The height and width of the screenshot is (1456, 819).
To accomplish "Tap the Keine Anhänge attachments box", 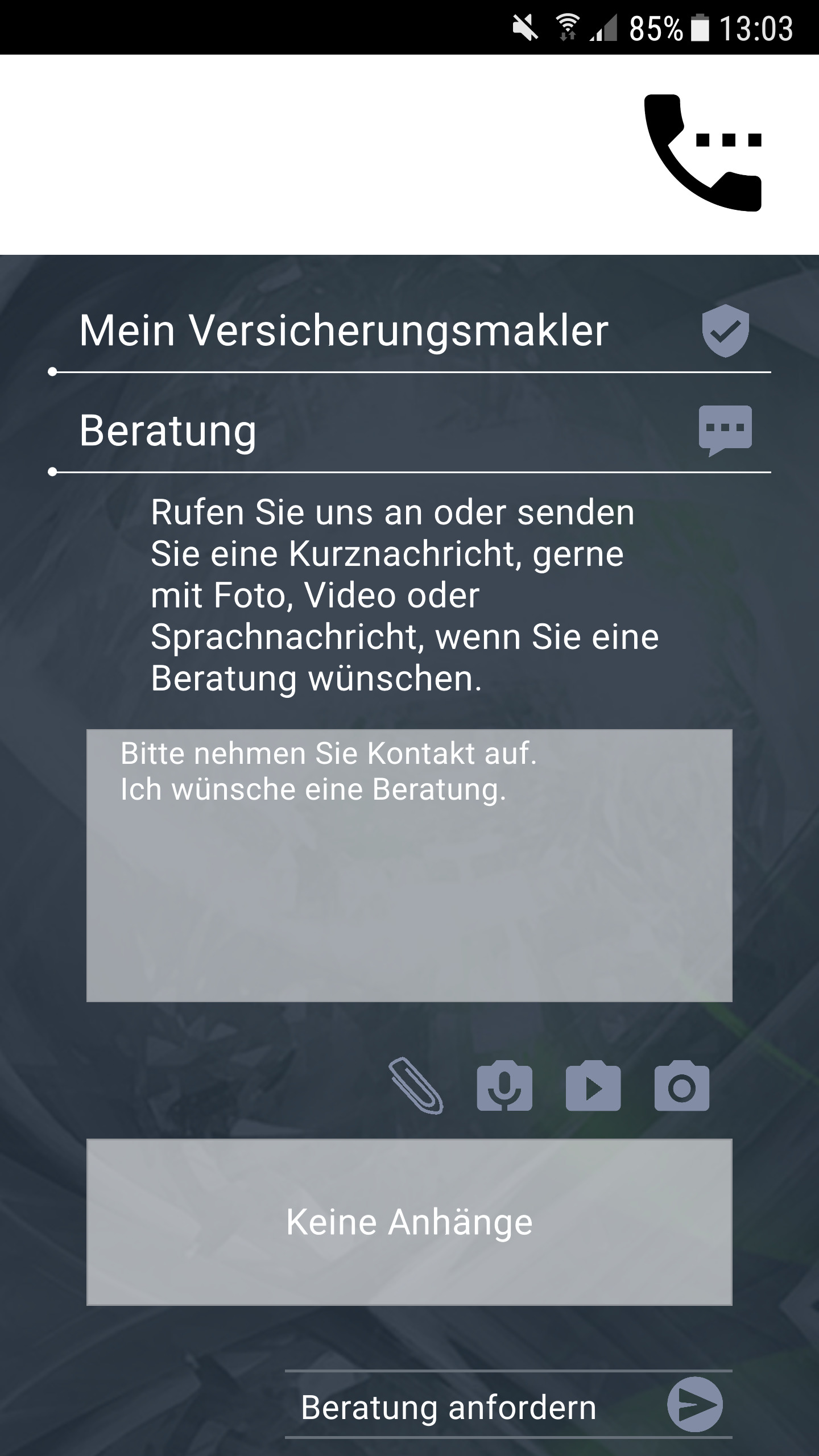I will 409,1222.
